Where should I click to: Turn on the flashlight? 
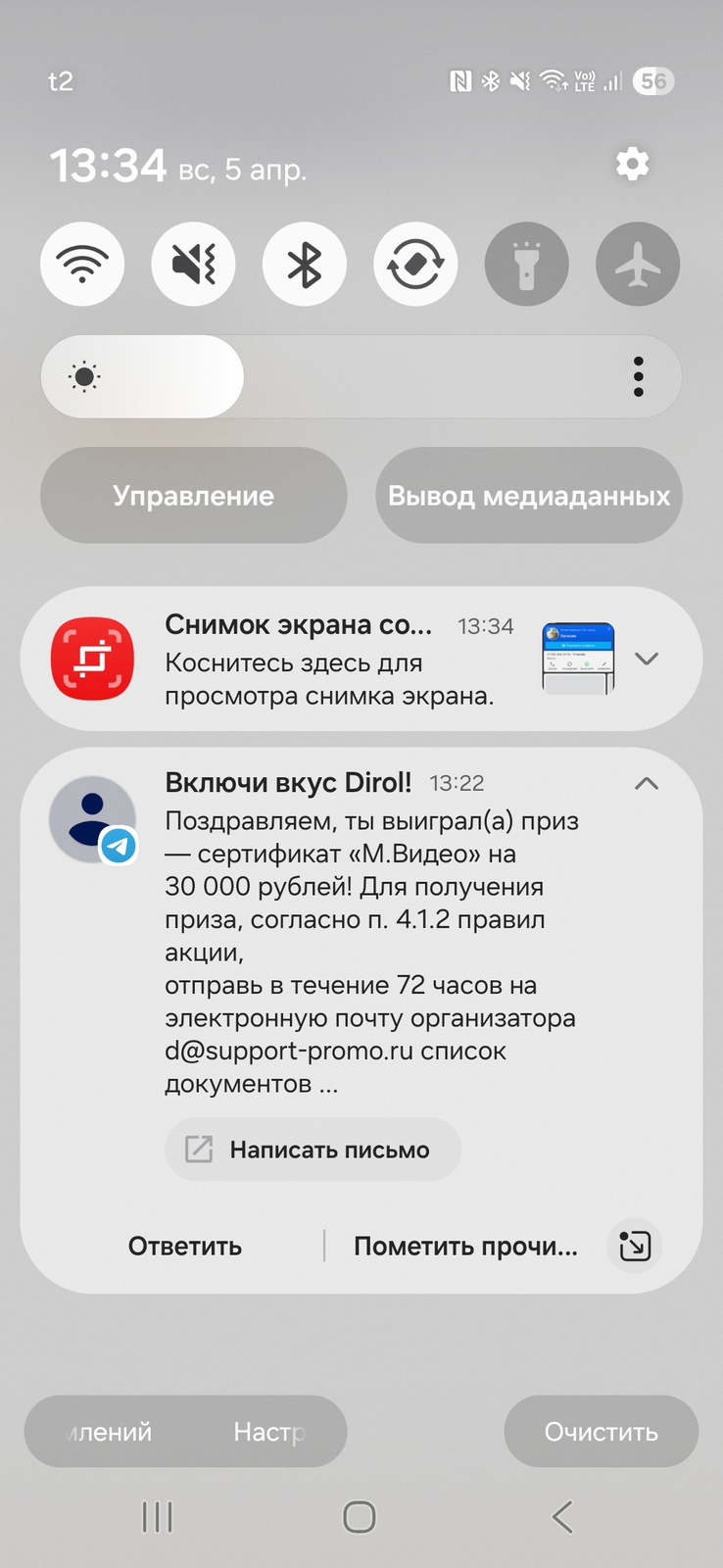pyautogui.click(x=526, y=265)
